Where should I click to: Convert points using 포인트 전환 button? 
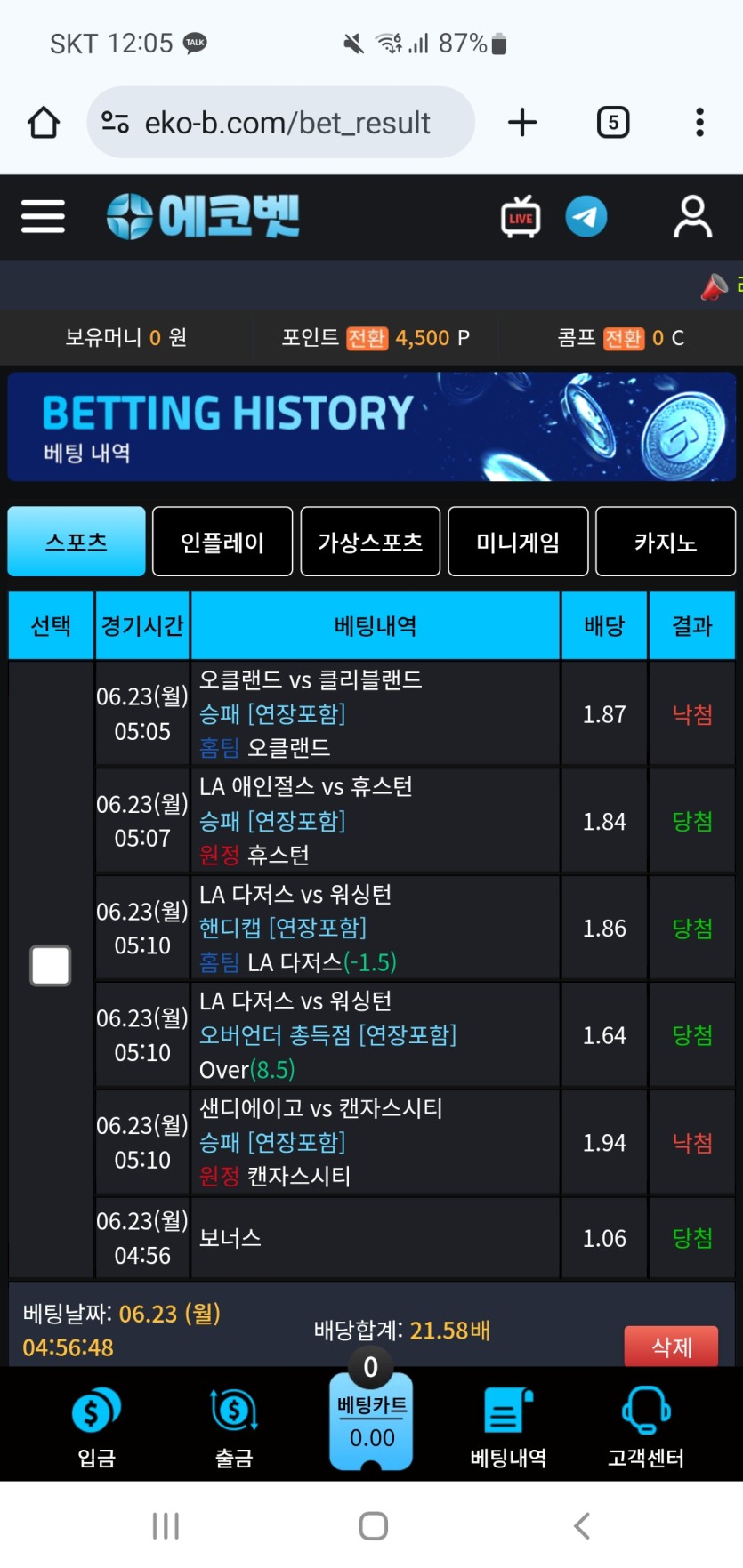(x=367, y=338)
